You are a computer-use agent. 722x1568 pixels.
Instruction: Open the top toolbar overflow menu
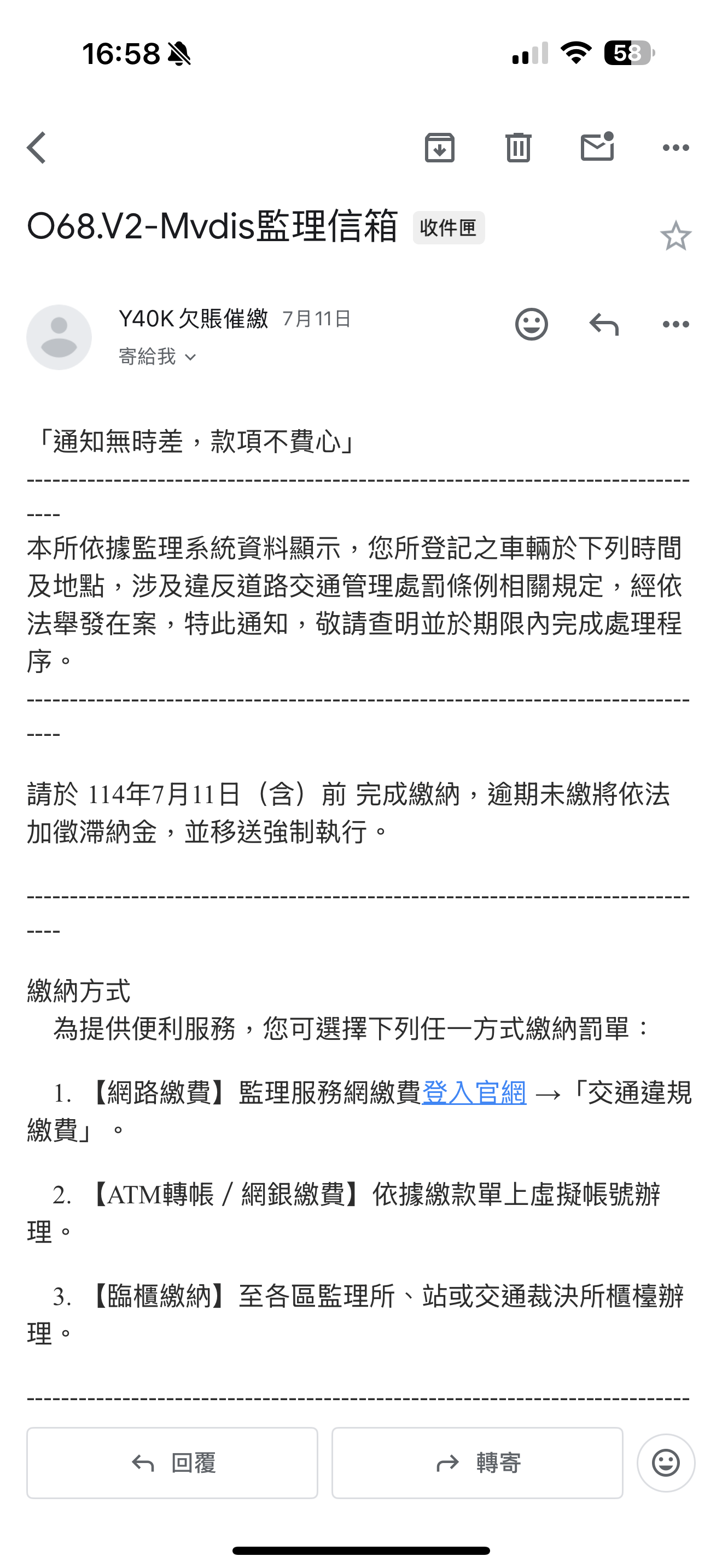point(676,148)
